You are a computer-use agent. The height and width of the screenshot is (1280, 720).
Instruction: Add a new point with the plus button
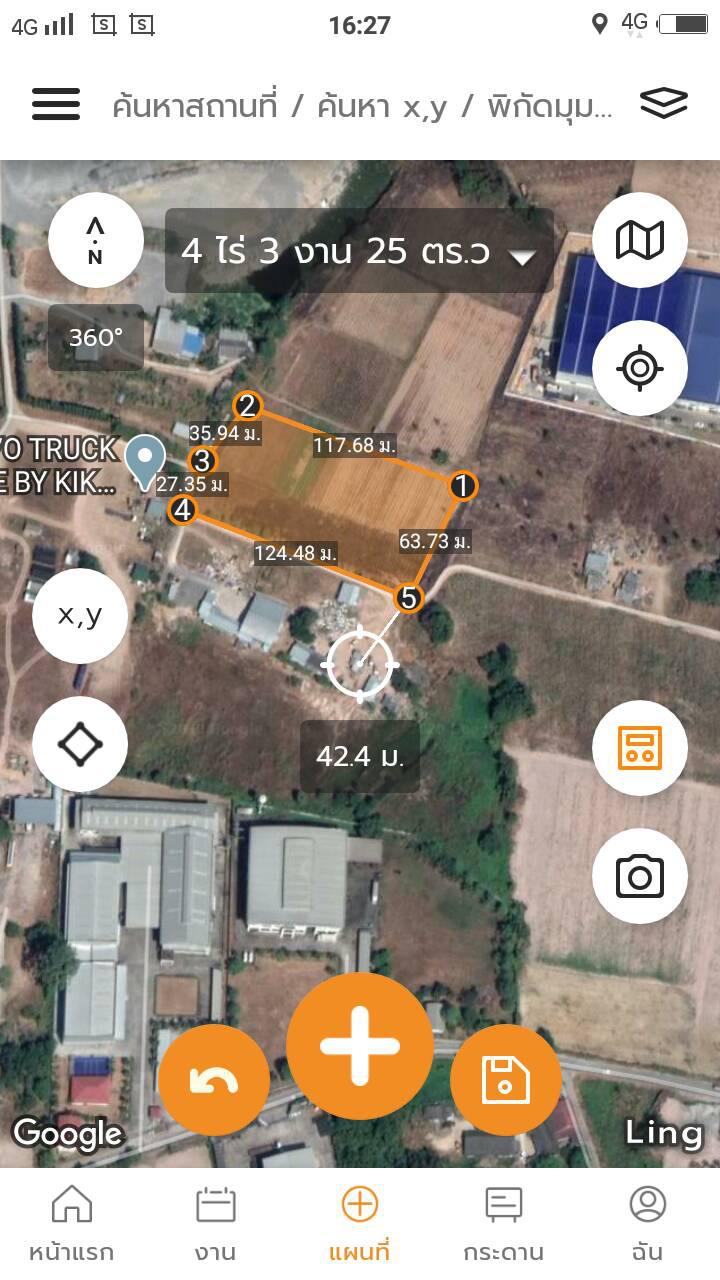360,1046
